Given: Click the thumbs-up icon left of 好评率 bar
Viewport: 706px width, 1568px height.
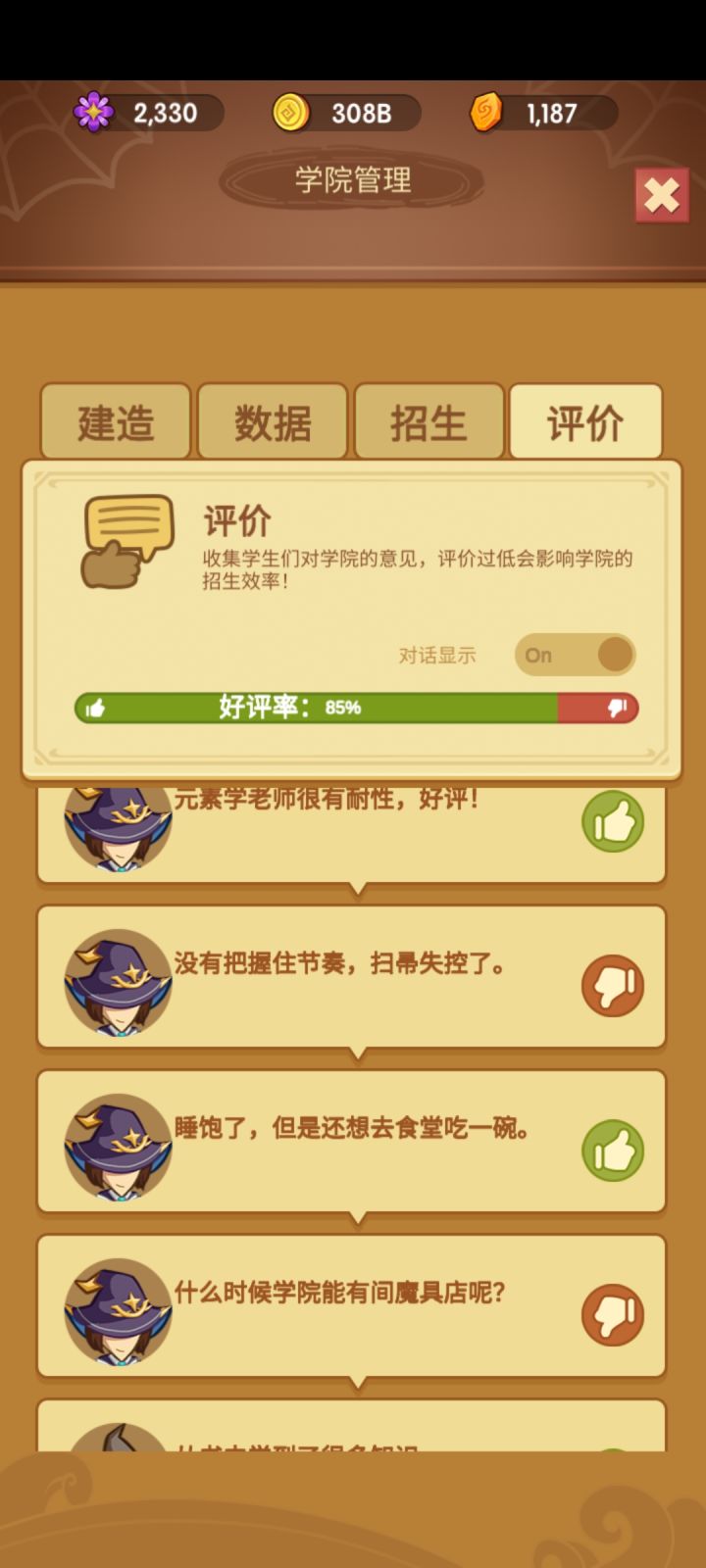Looking at the screenshot, I should [x=96, y=707].
